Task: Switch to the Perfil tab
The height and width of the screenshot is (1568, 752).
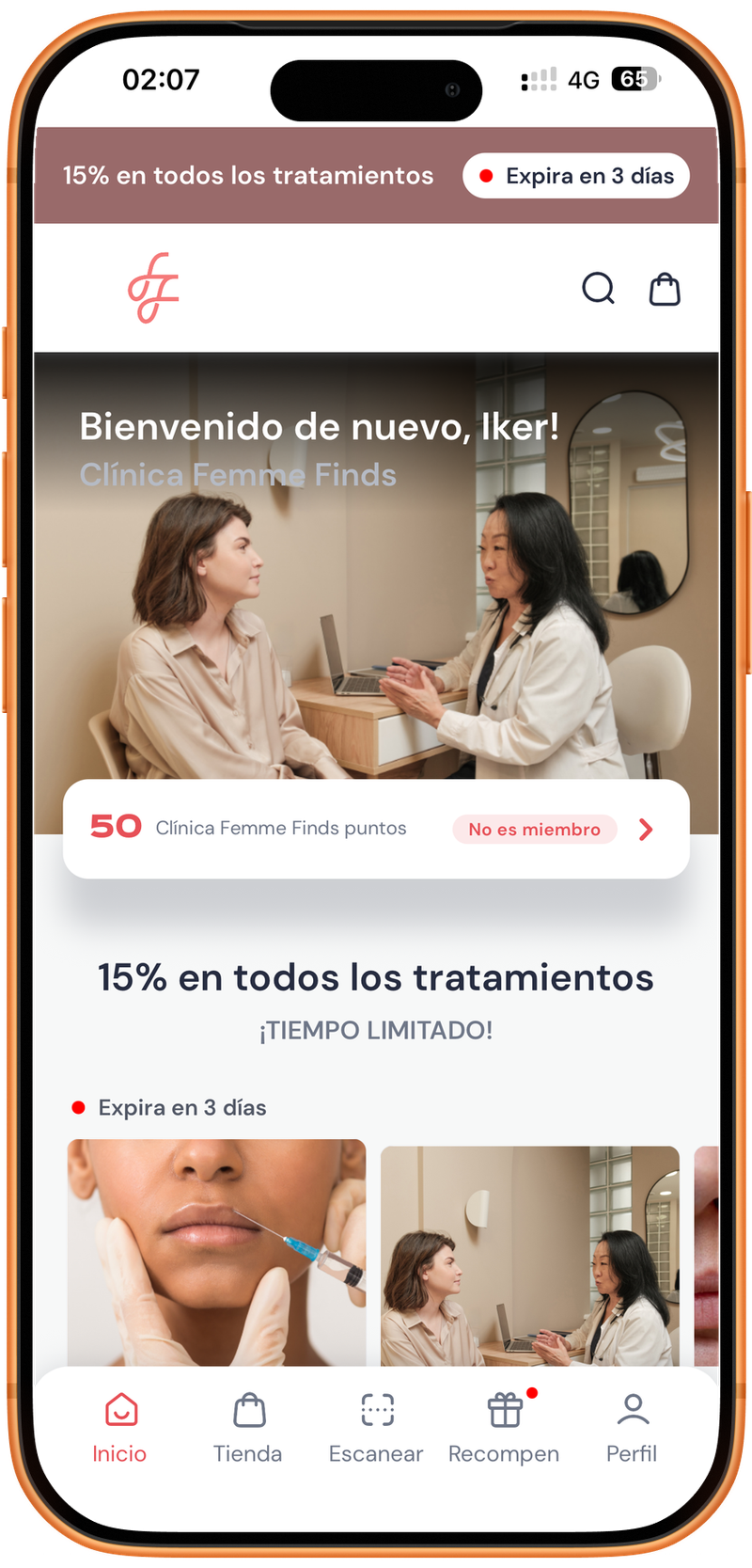Action: click(x=632, y=1425)
